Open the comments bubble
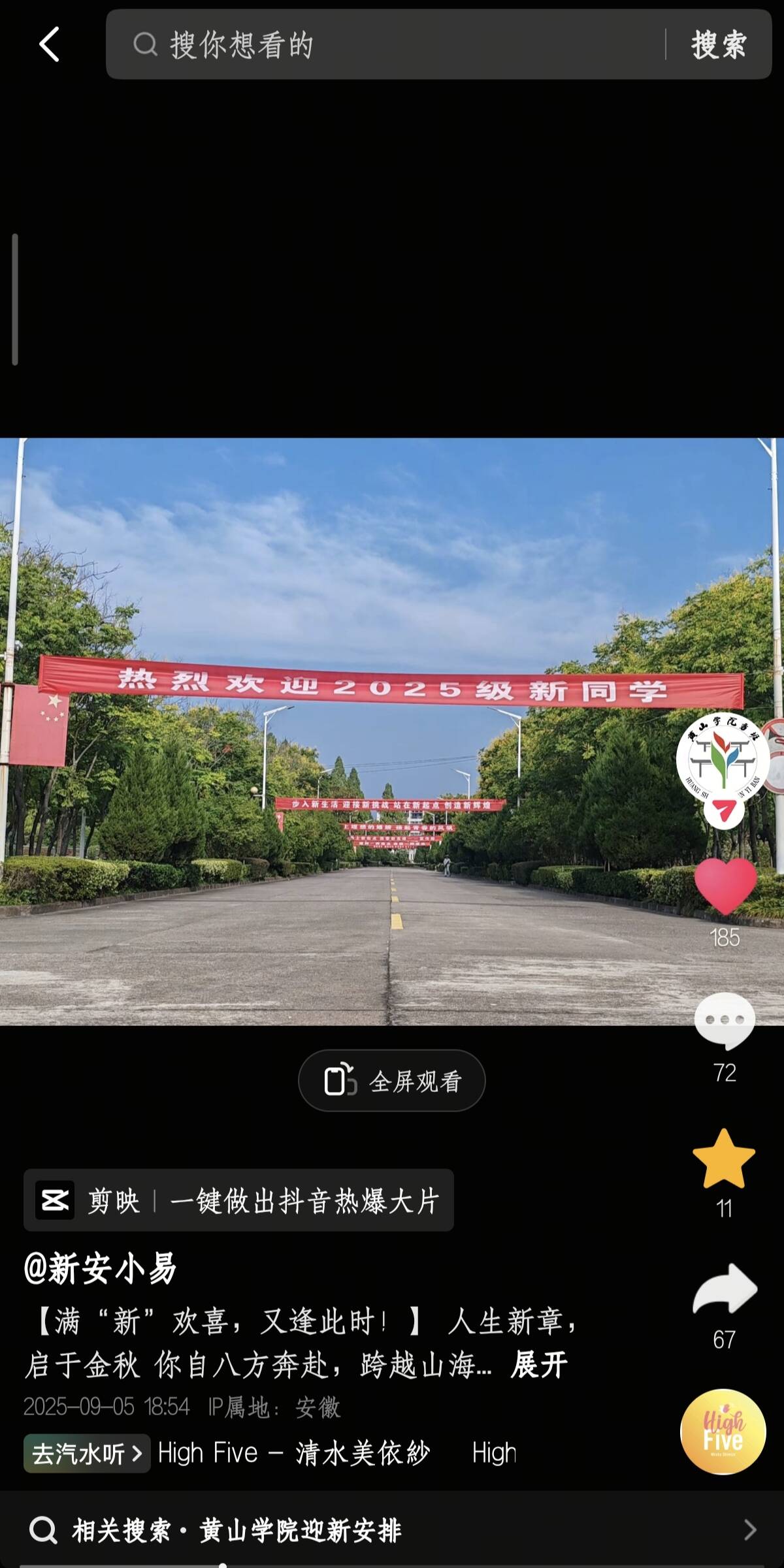 click(x=725, y=1021)
